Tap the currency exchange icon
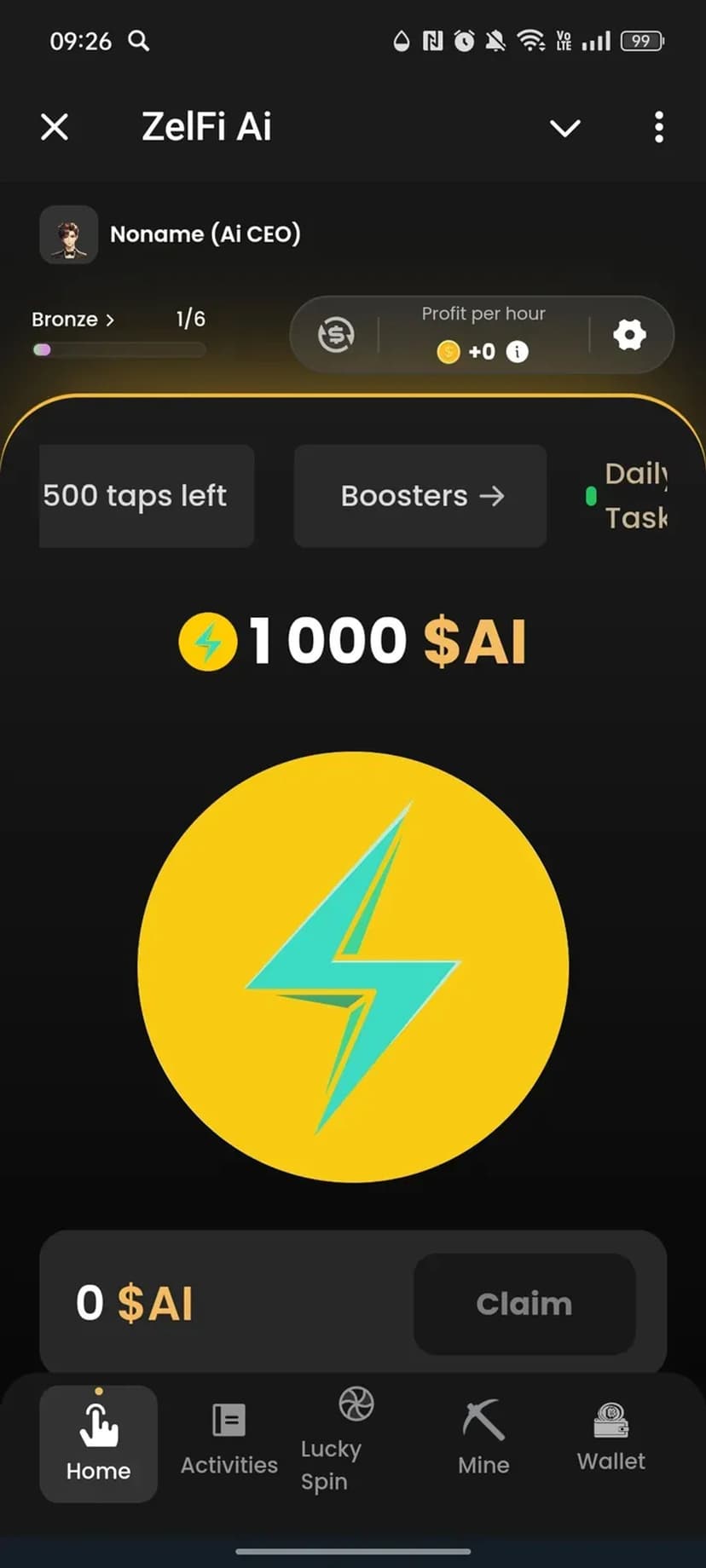The image size is (706, 1568). [x=336, y=334]
